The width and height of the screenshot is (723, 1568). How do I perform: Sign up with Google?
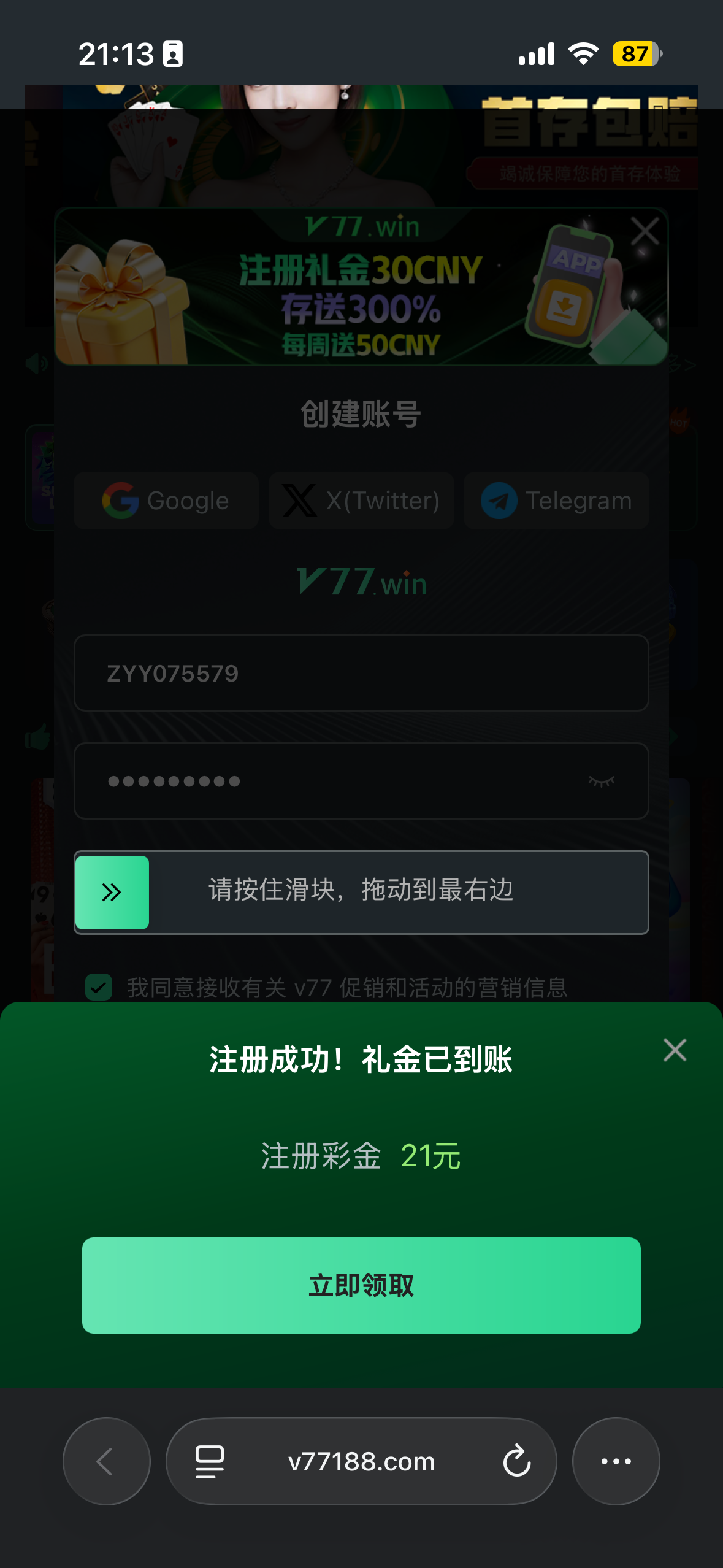166,501
